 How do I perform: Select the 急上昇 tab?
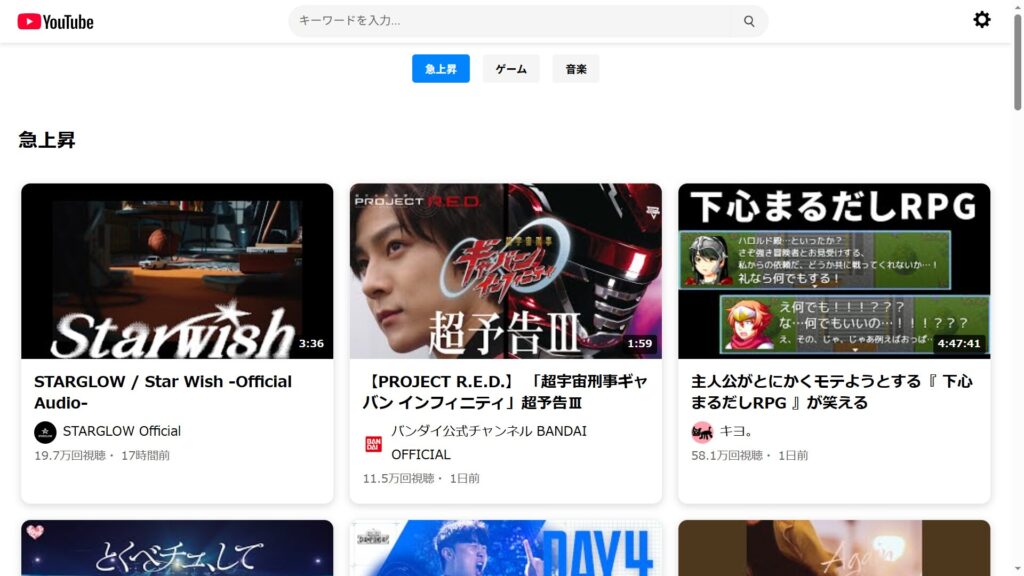click(440, 69)
